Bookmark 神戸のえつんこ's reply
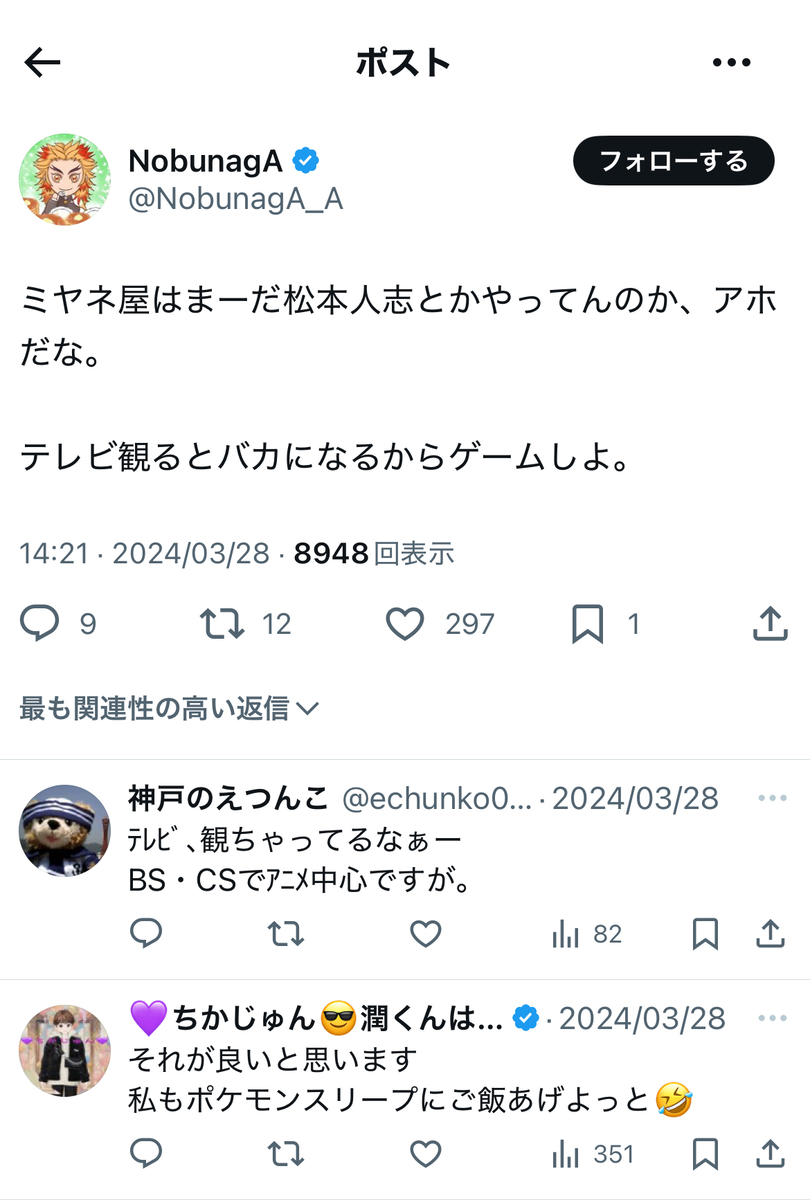The height and width of the screenshot is (1200, 810). coord(706,934)
